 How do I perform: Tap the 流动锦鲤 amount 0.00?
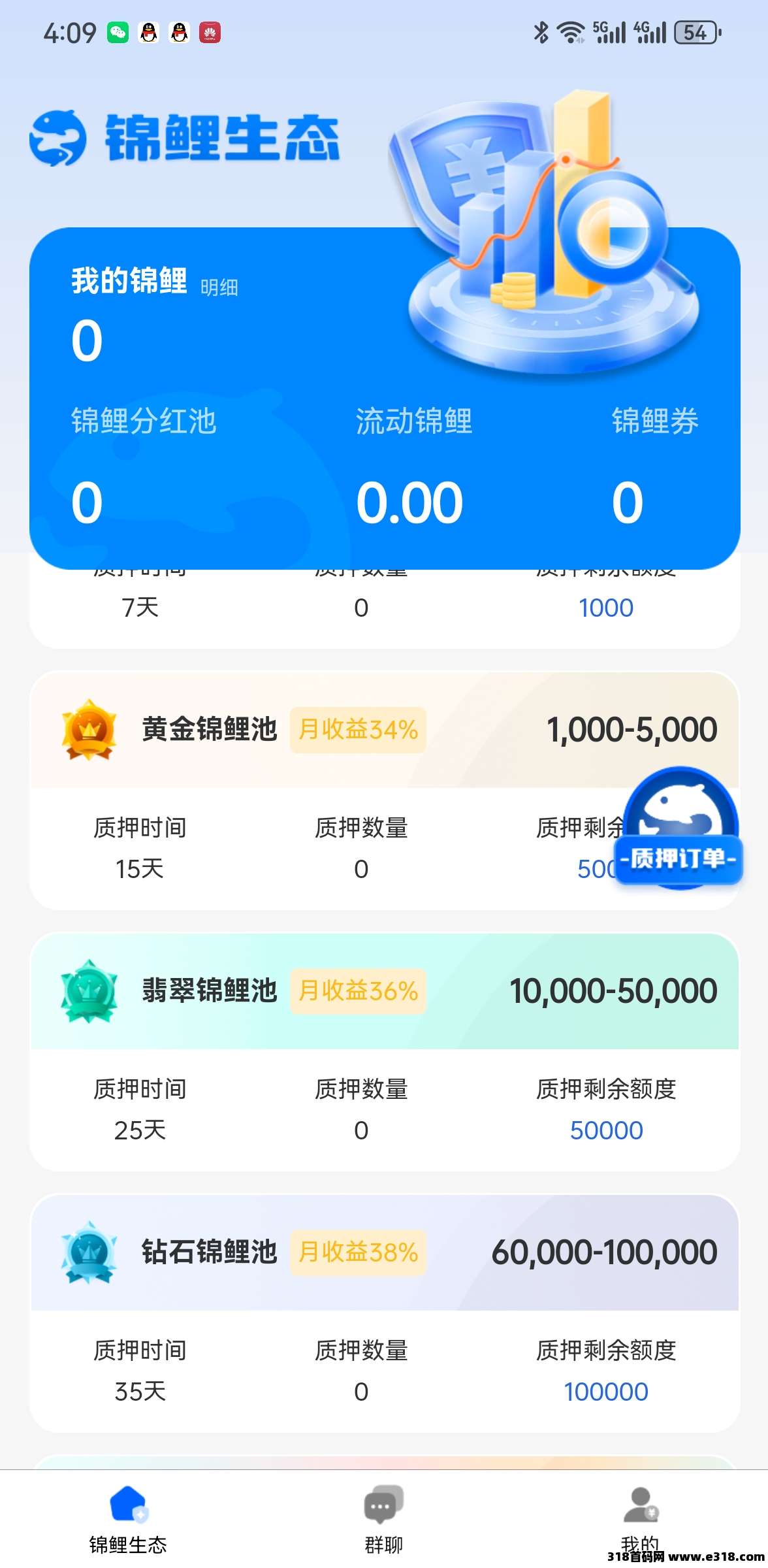pyautogui.click(x=411, y=501)
